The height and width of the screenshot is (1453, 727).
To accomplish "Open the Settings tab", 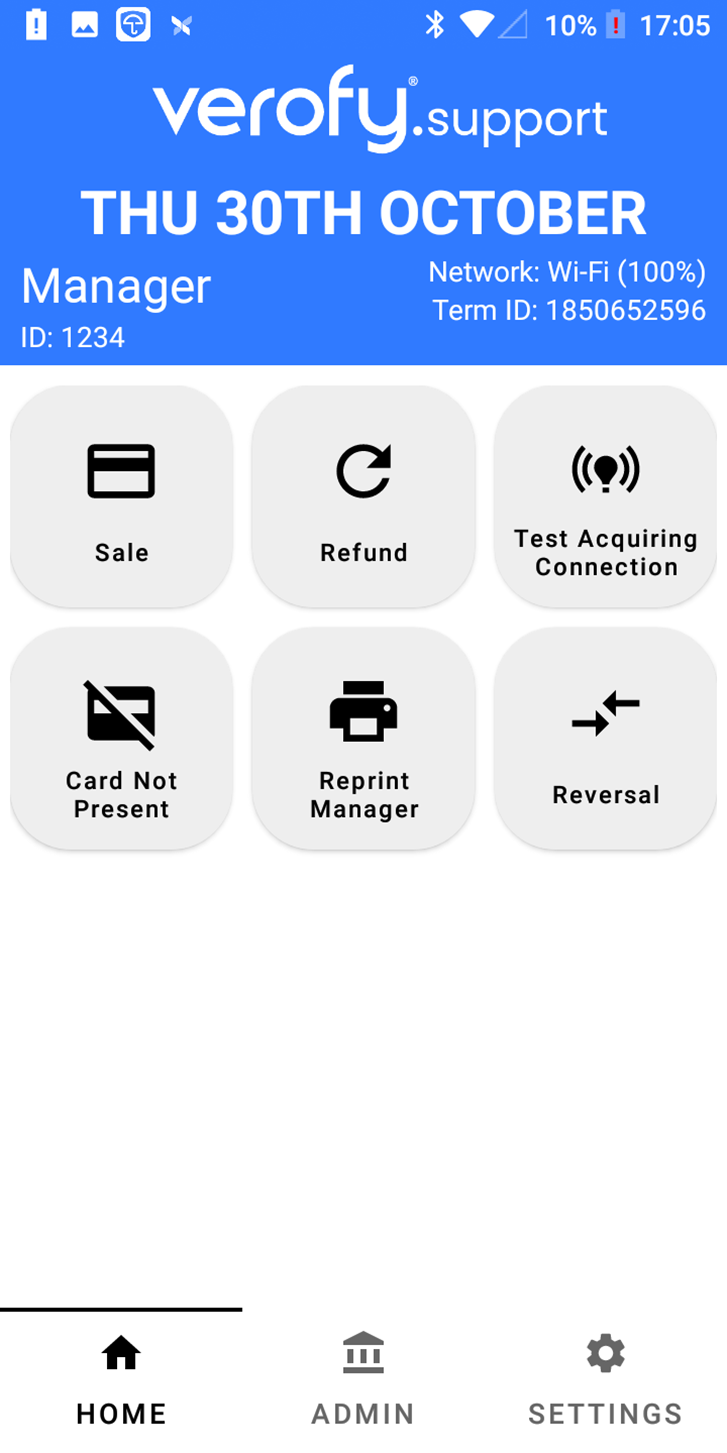I will click(605, 1382).
